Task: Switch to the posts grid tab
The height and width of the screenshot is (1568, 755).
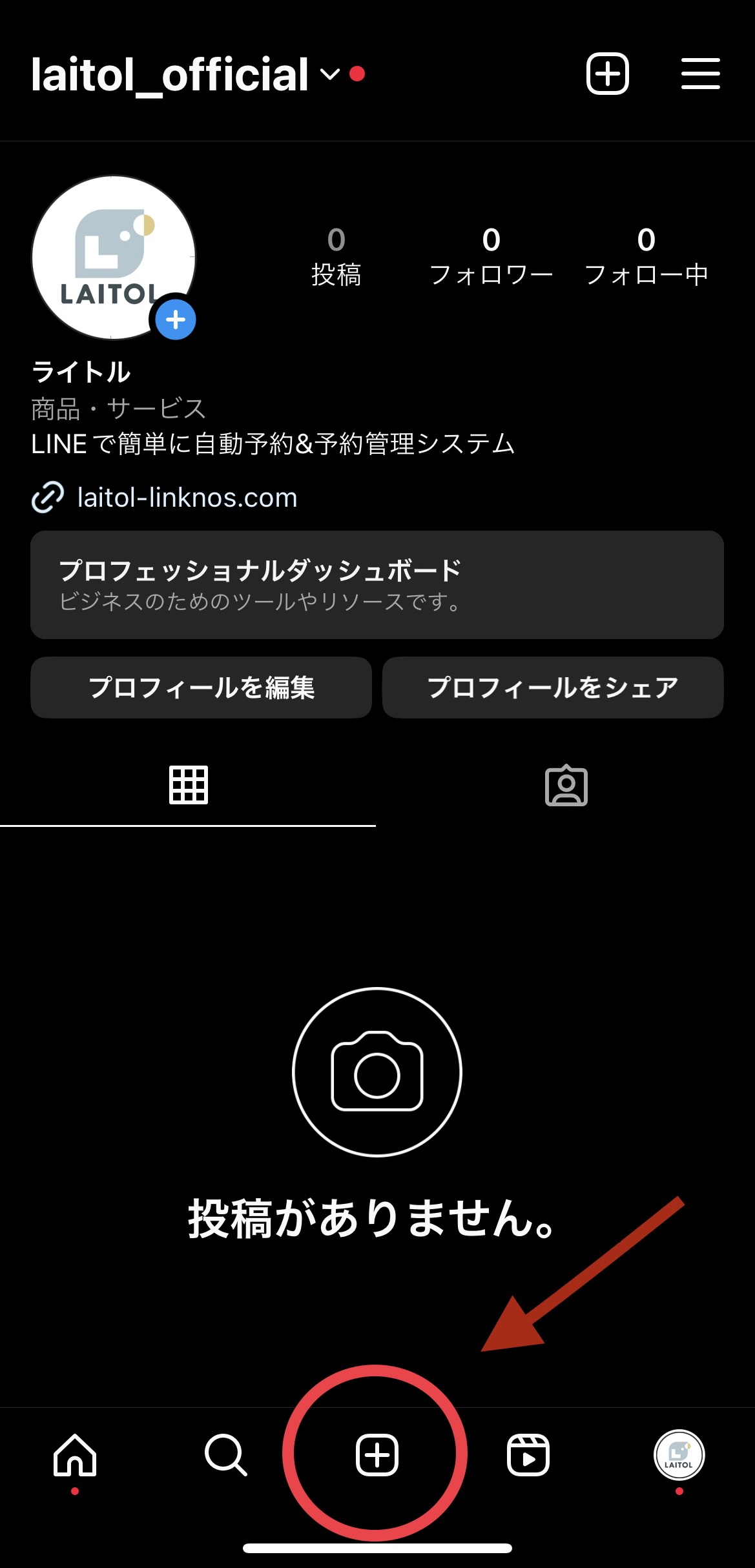Action: point(188,785)
